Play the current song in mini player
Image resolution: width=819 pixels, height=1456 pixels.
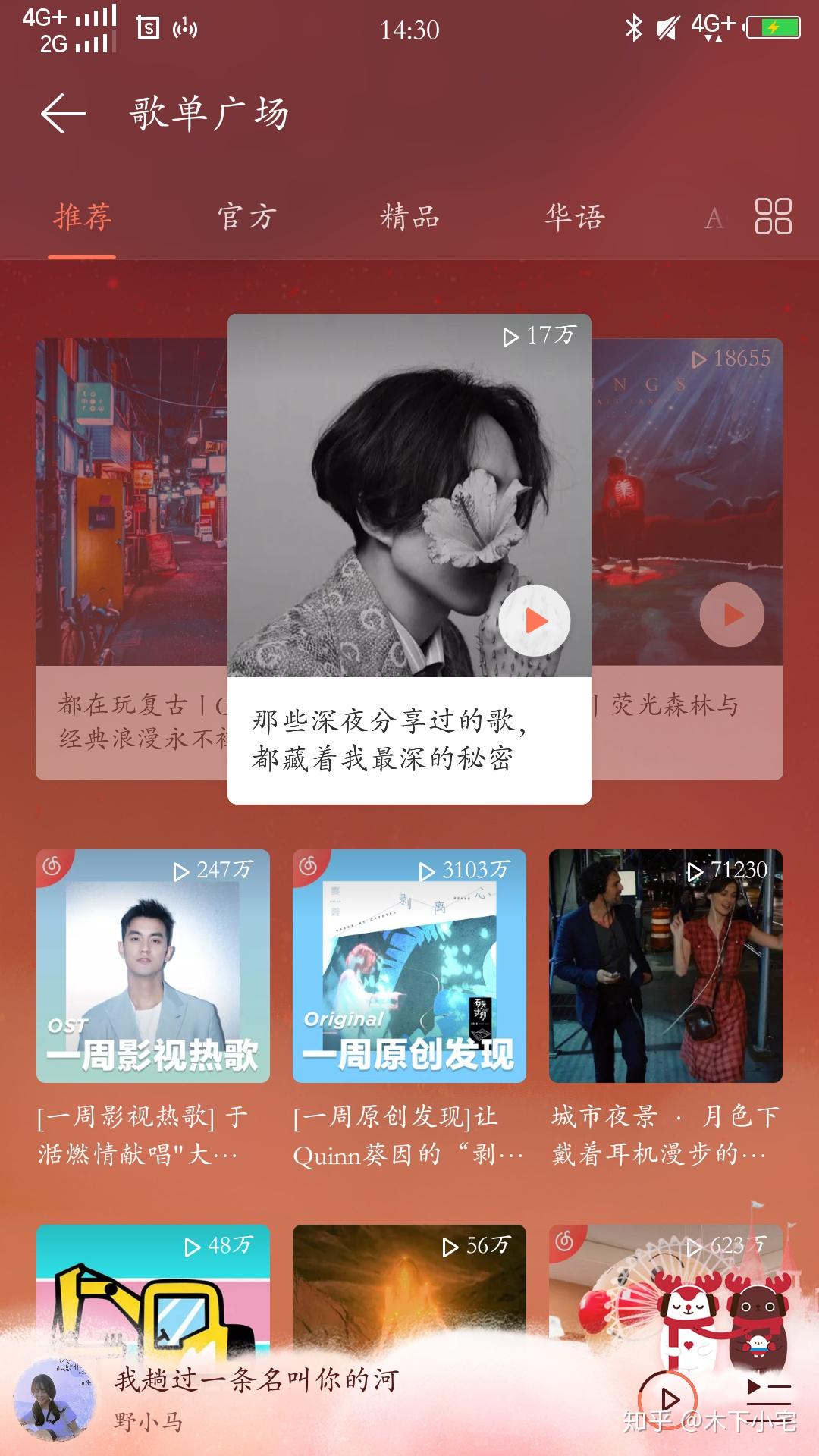[669, 1398]
